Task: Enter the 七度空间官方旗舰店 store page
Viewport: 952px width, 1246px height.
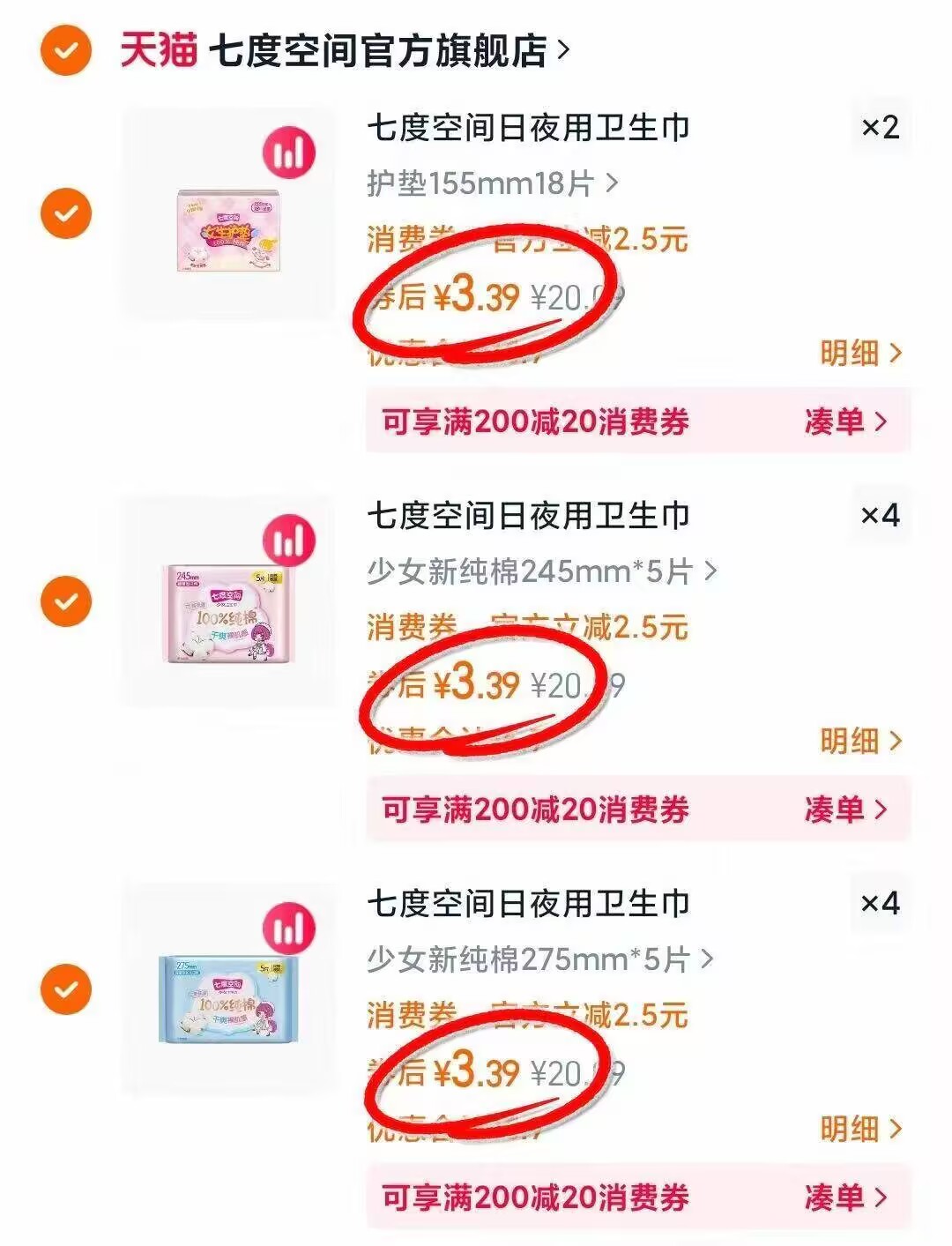Action: [370, 50]
